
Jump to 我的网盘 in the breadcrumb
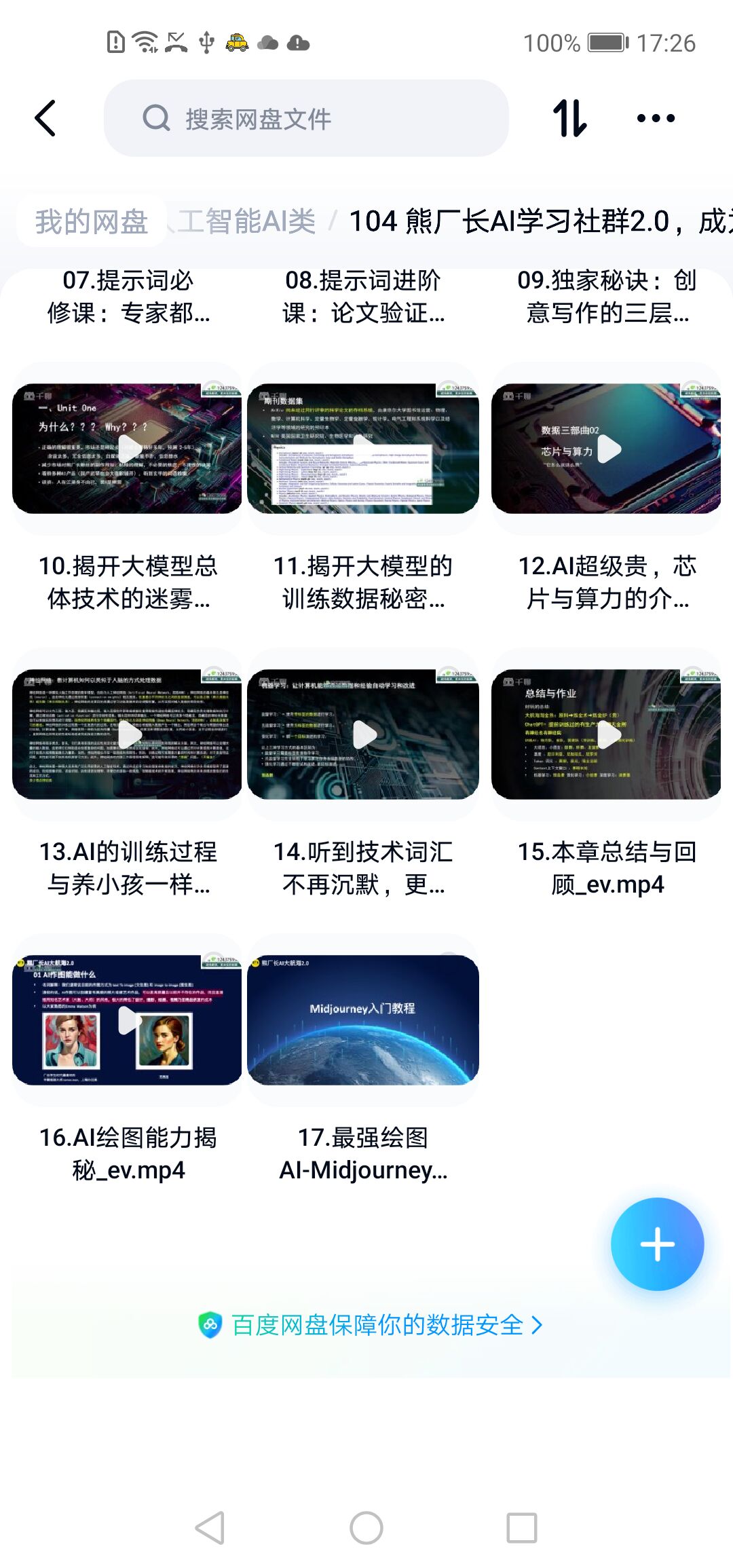click(92, 221)
